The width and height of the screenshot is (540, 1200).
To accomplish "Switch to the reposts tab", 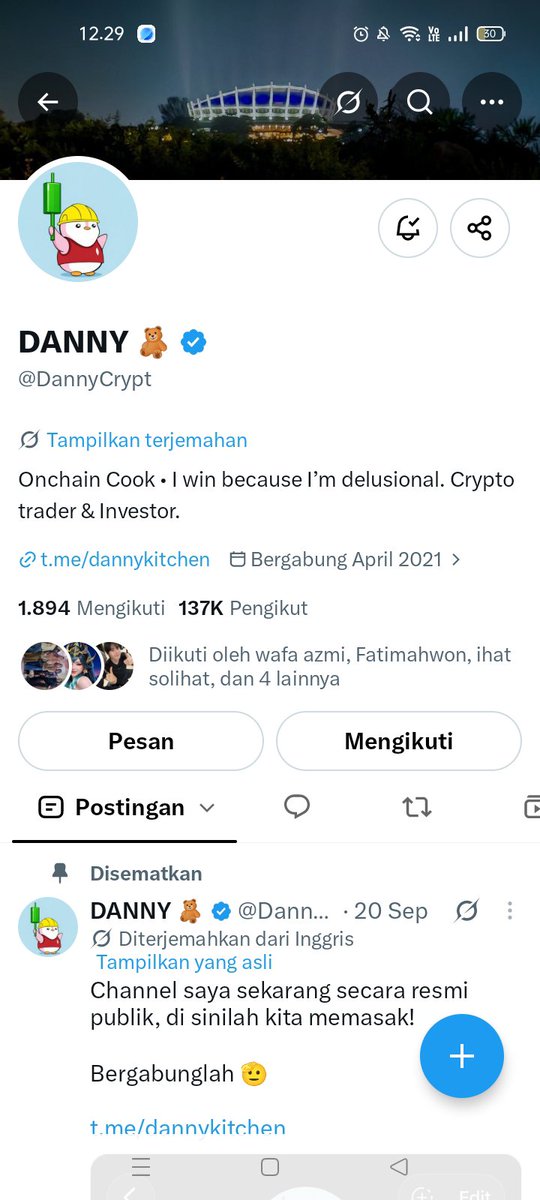I will pyautogui.click(x=417, y=807).
